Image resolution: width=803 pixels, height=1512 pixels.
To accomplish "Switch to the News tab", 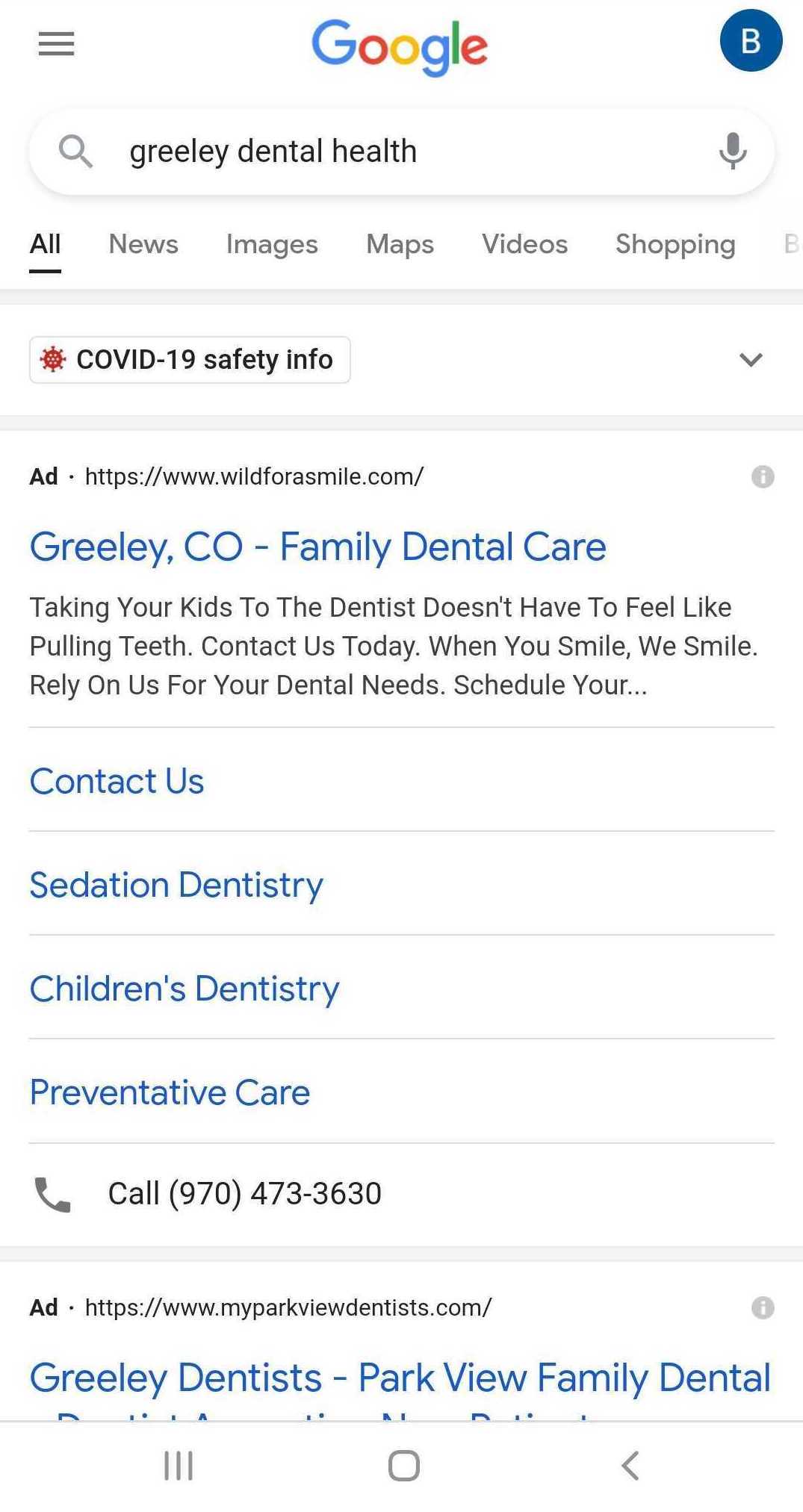I will pos(143,244).
